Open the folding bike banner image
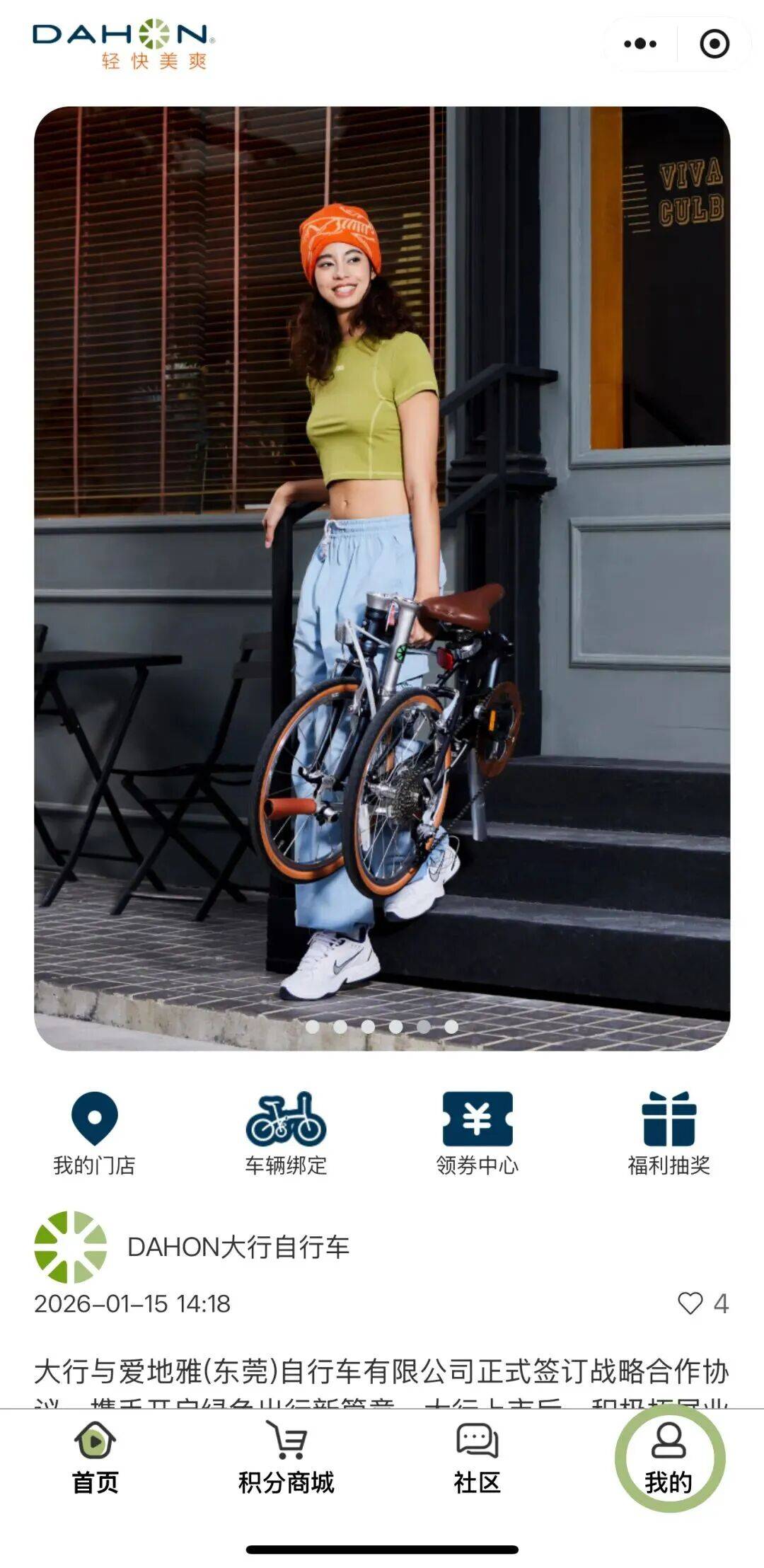Image resolution: width=764 pixels, height=1568 pixels. pyautogui.click(x=382, y=577)
